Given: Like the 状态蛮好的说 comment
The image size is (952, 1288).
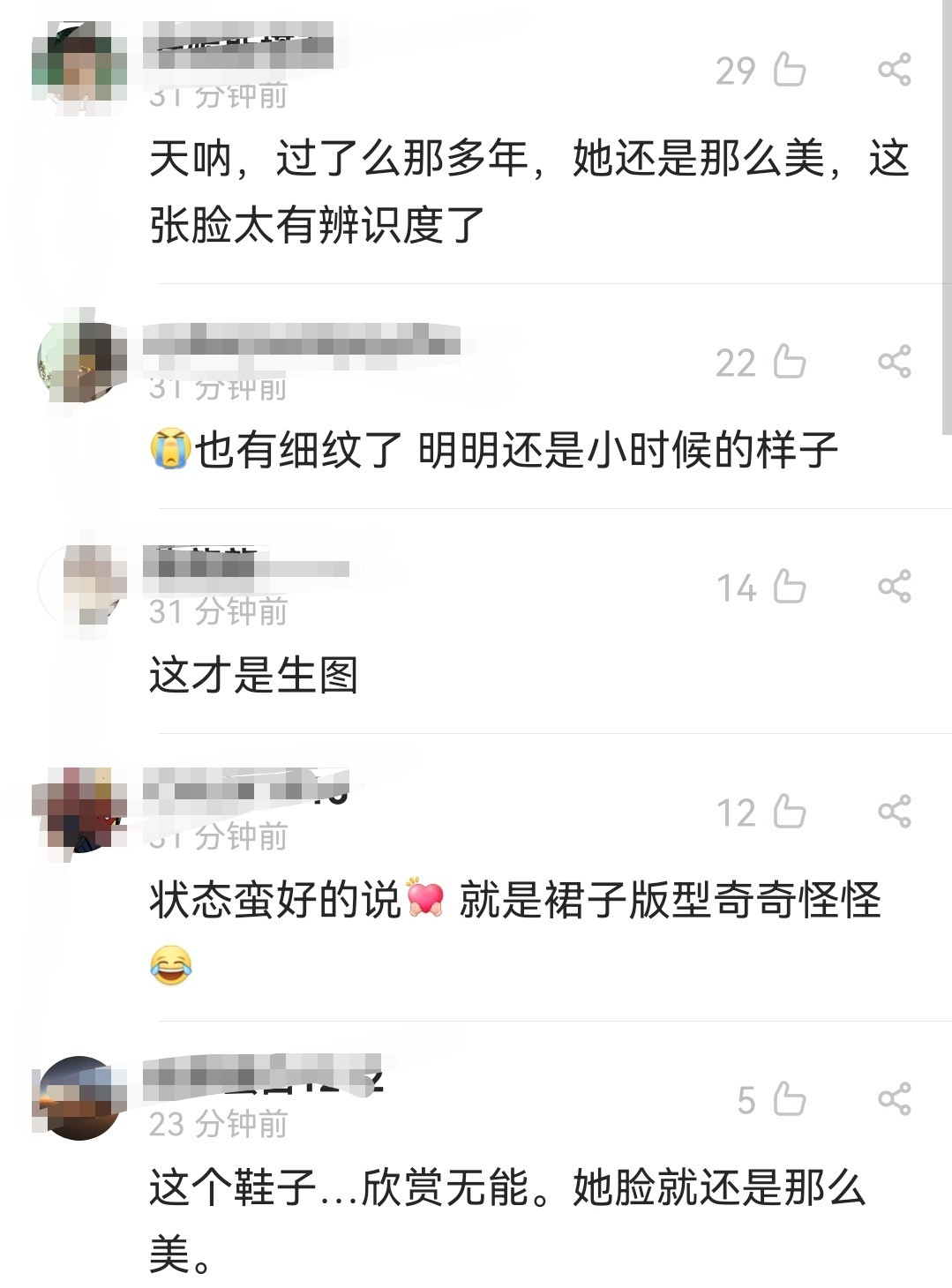Looking at the screenshot, I should [789, 812].
